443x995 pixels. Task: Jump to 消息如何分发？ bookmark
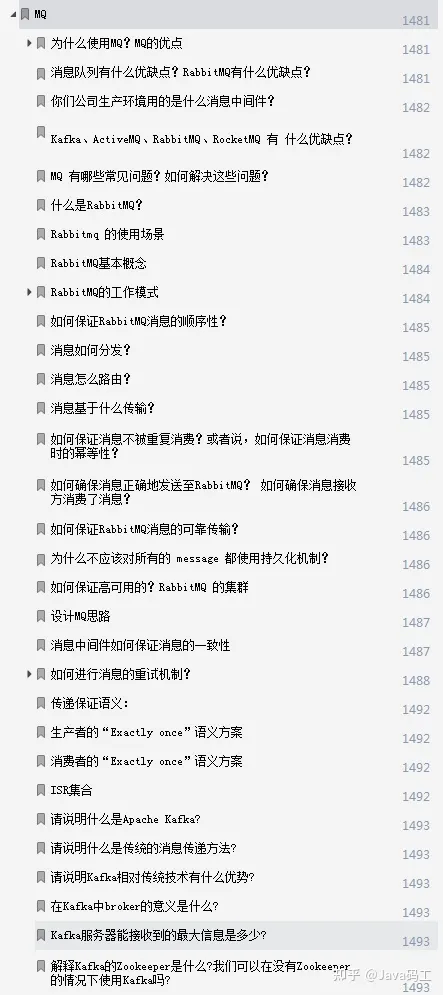91,350
